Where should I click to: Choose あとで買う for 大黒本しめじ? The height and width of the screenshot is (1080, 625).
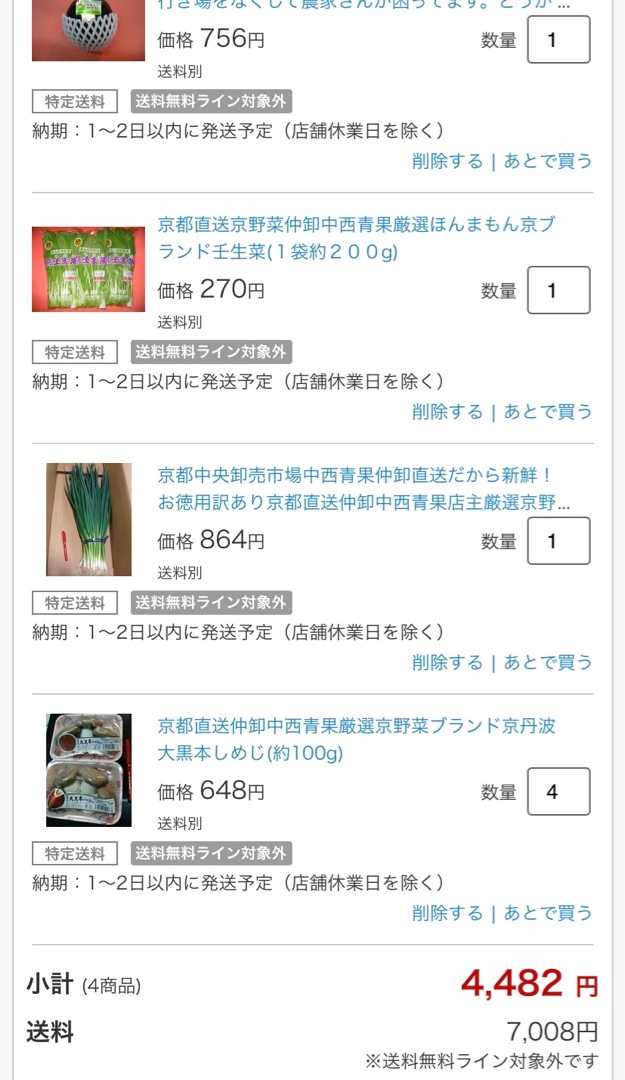point(548,913)
